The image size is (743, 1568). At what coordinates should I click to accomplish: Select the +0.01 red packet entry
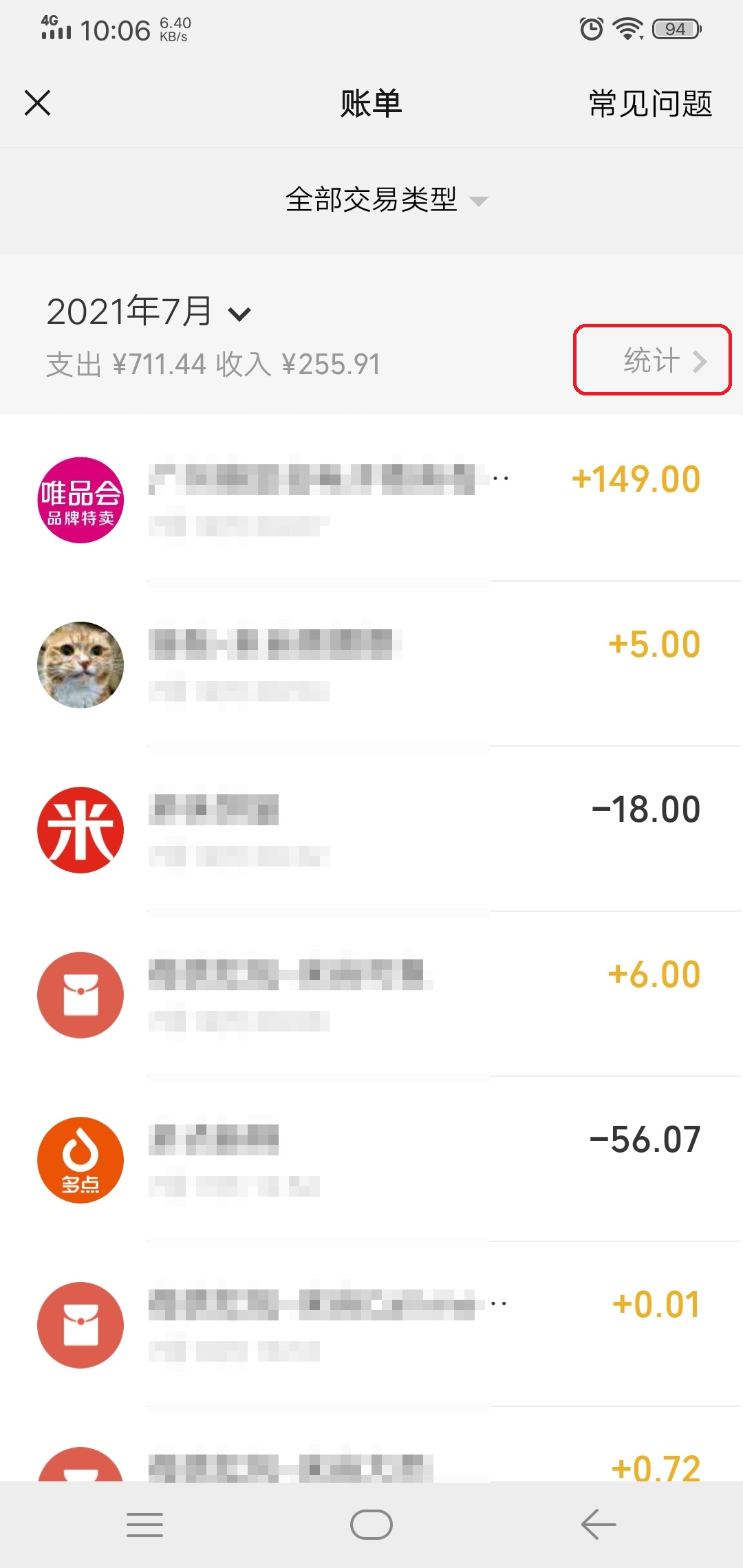[371, 1325]
